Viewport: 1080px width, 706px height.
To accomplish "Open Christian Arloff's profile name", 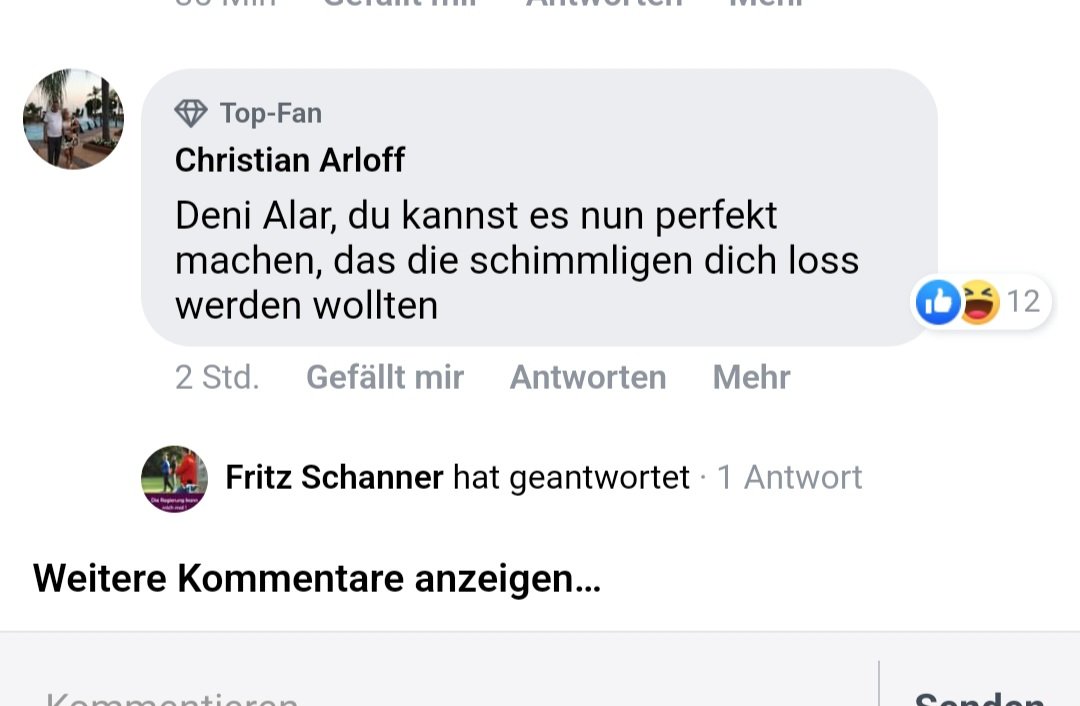I will (x=290, y=160).
